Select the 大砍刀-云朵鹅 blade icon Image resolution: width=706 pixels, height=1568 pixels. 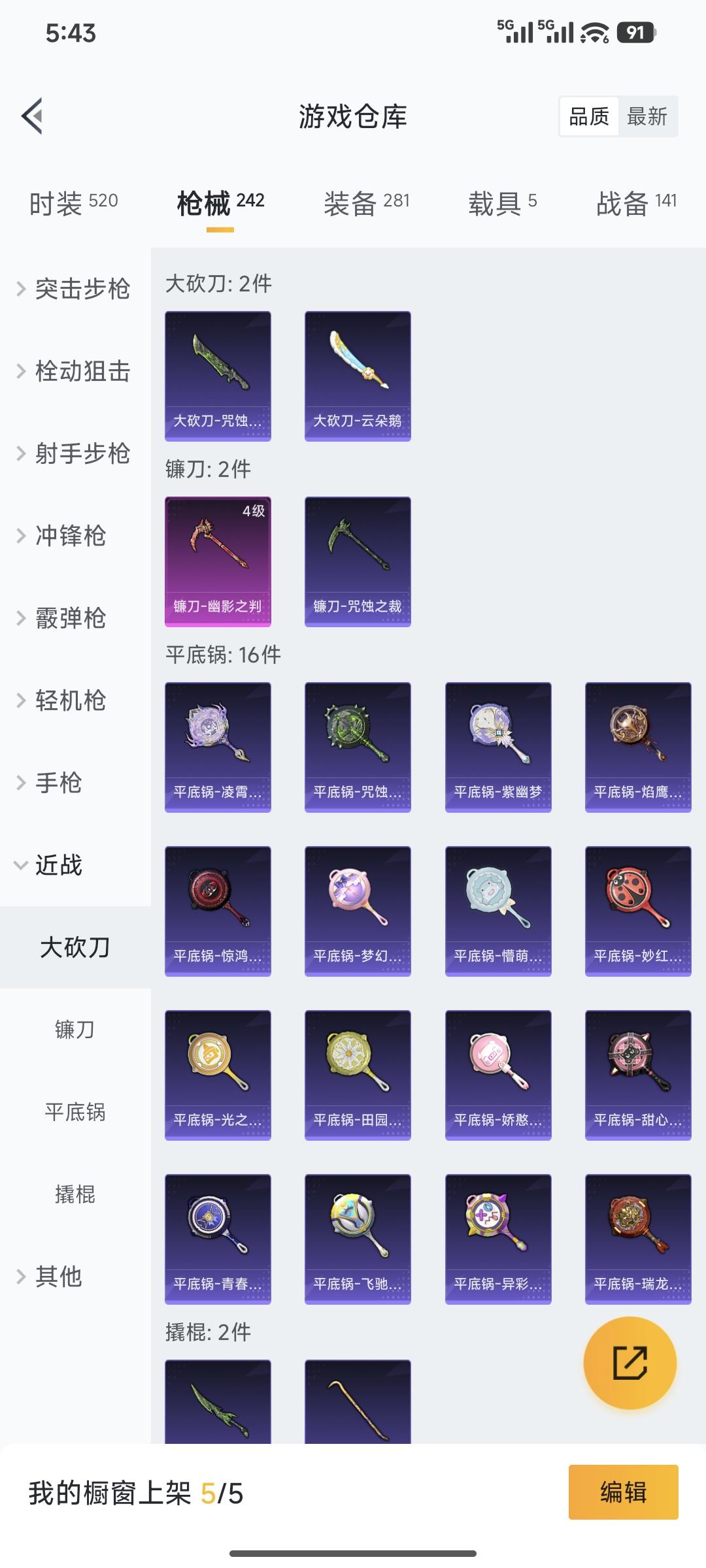358,376
